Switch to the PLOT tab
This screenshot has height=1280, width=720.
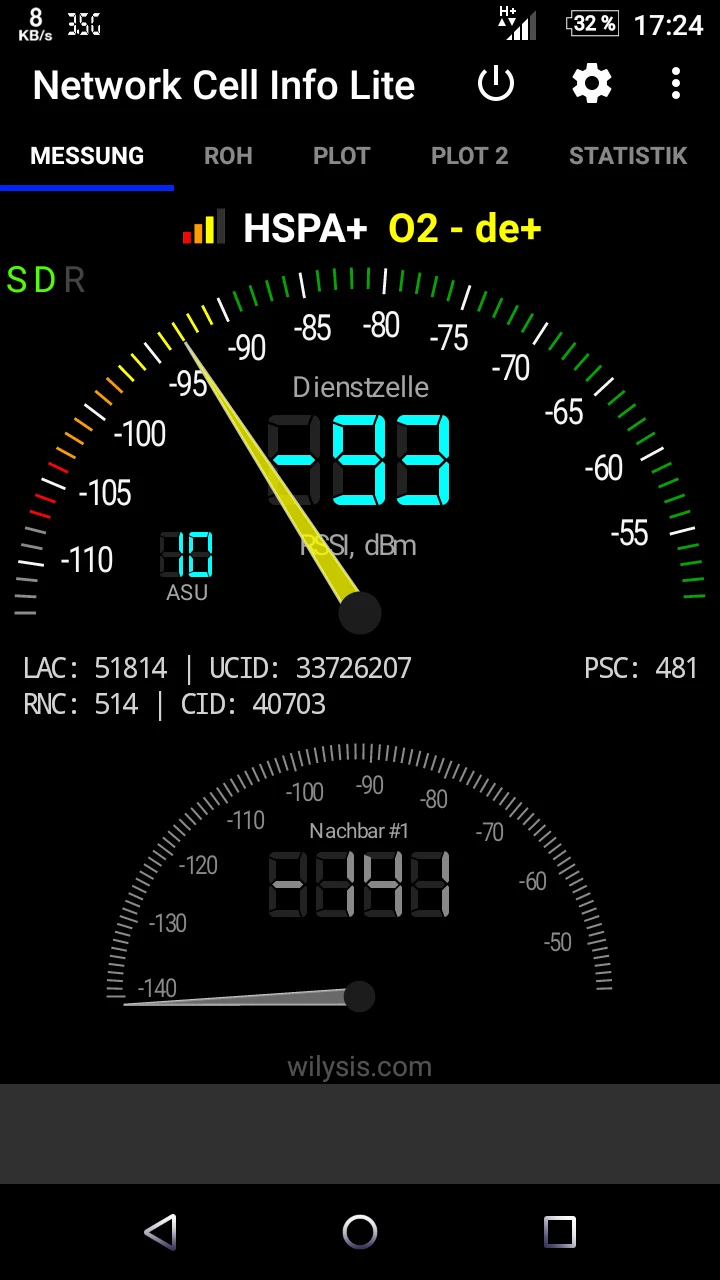342,156
